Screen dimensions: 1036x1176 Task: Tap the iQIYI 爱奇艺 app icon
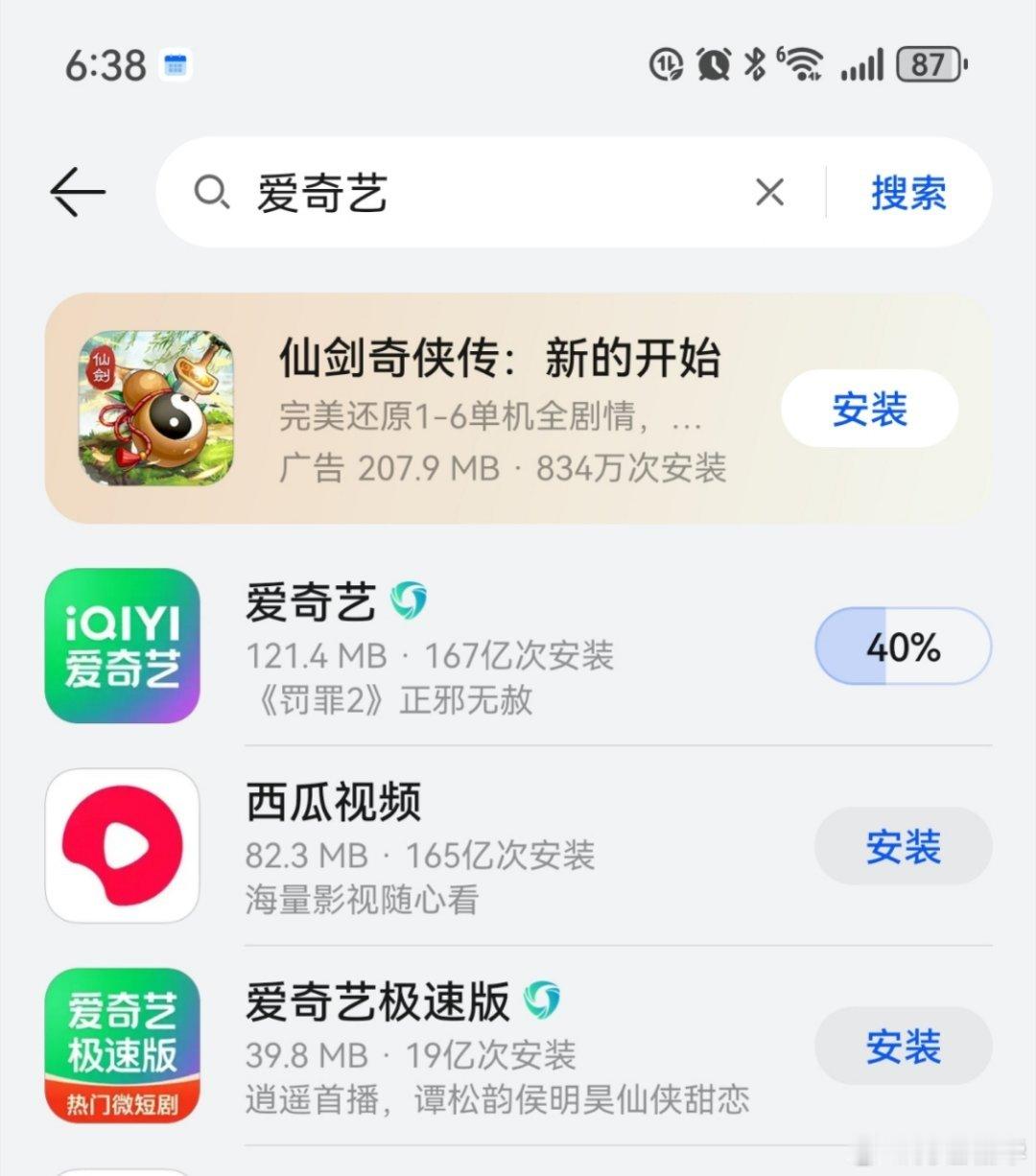123,646
